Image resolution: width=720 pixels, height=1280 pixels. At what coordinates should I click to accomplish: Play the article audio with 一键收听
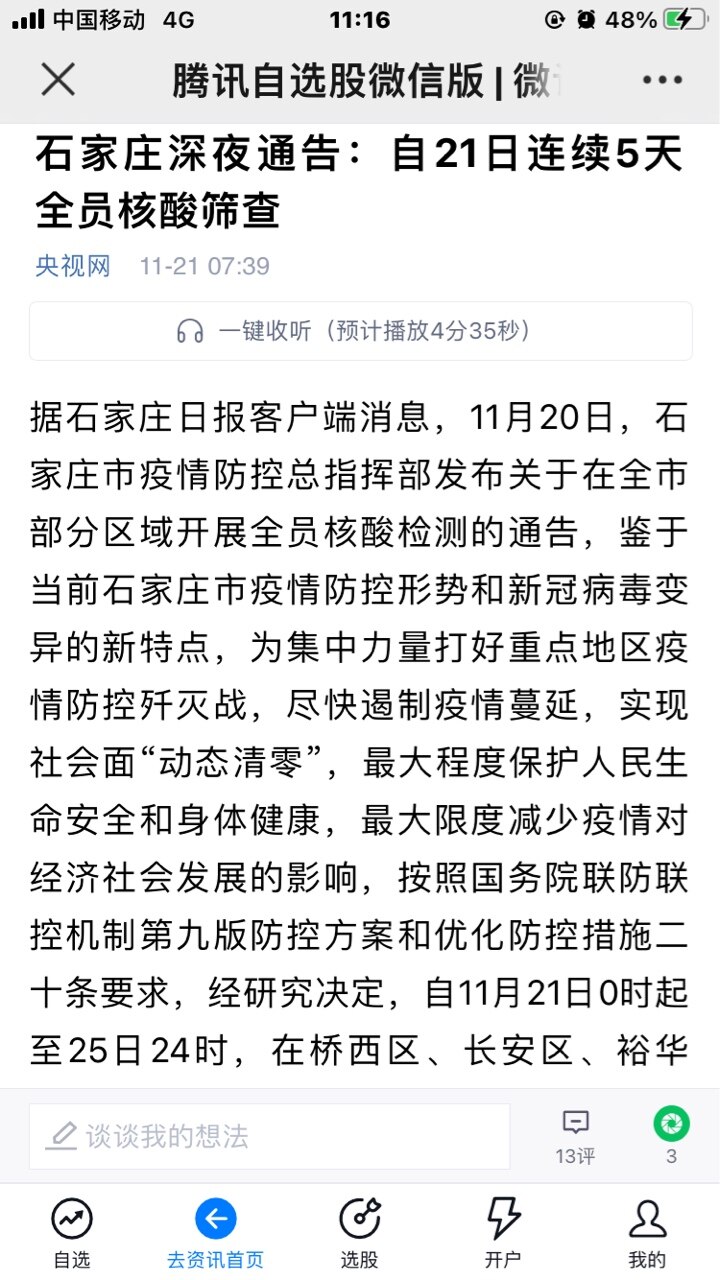(x=360, y=331)
